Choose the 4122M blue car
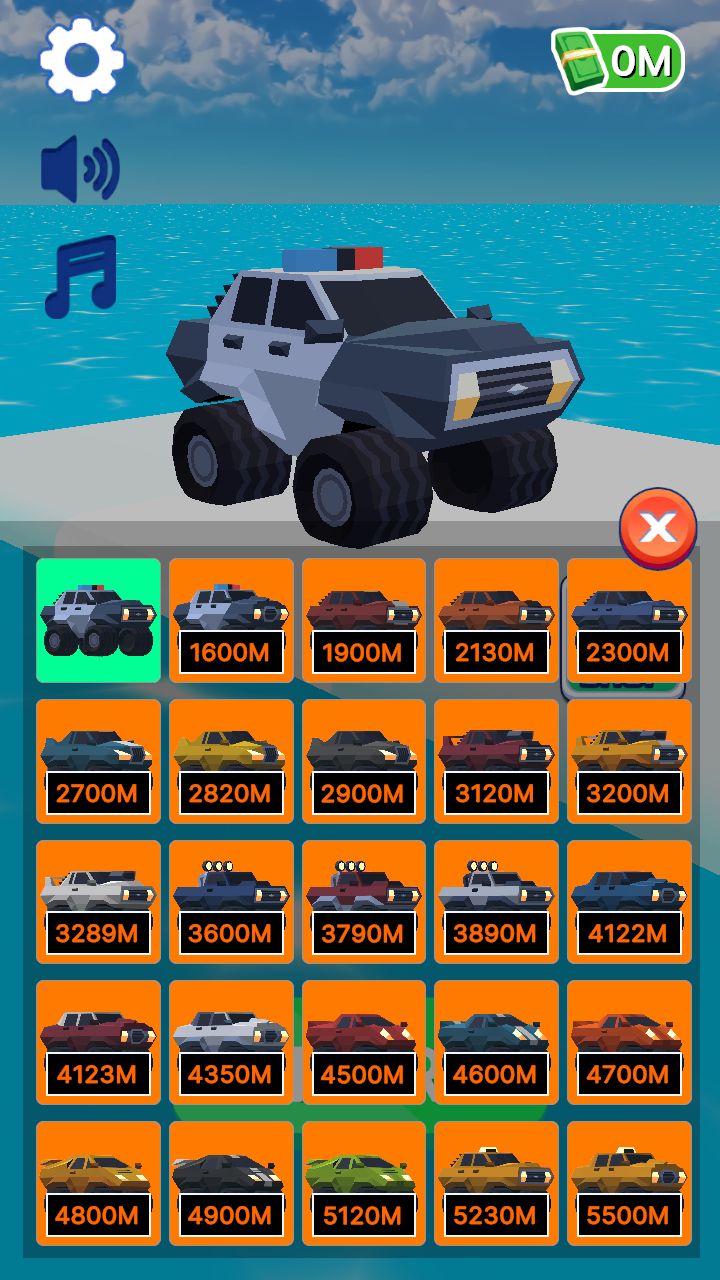 (x=629, y=902)
